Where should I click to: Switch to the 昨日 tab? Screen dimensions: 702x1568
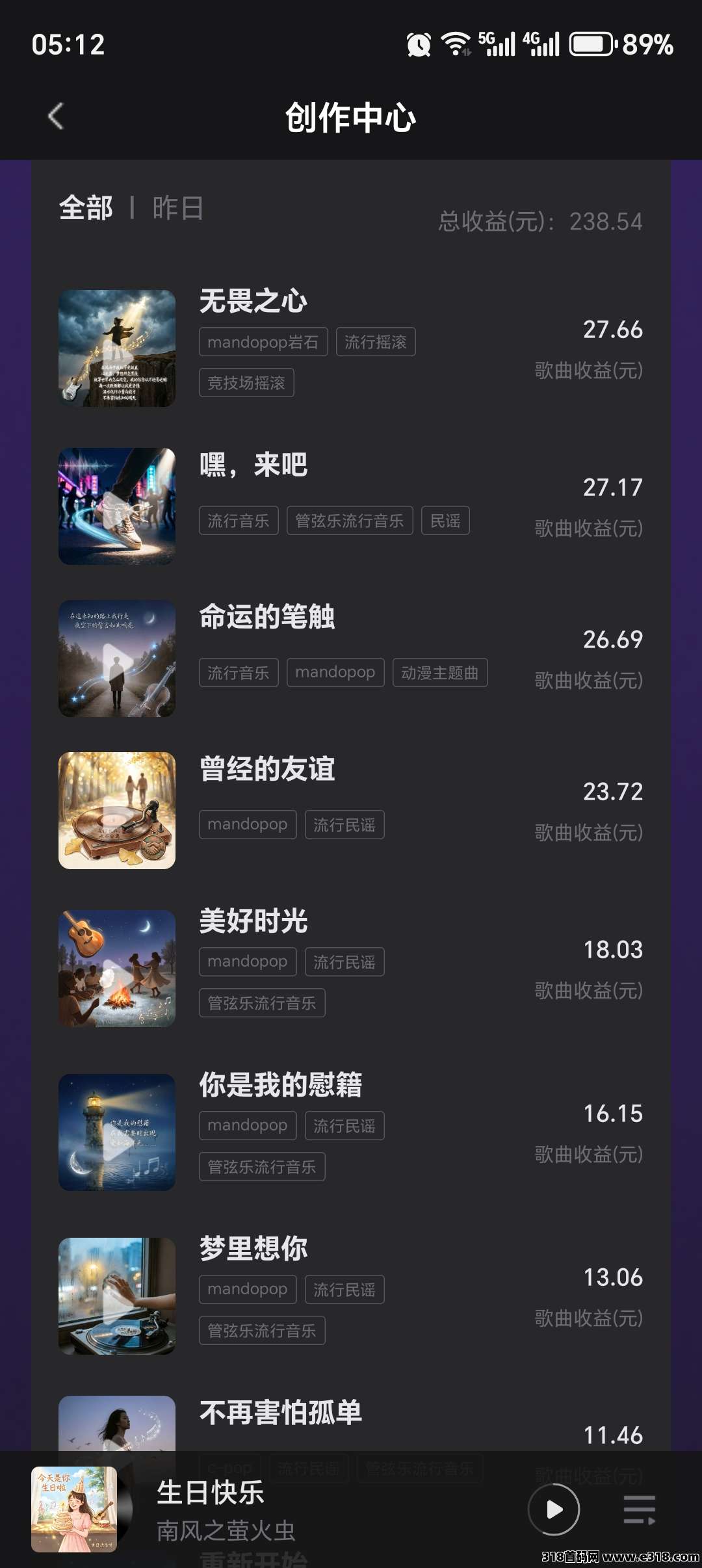click(178, 209)
